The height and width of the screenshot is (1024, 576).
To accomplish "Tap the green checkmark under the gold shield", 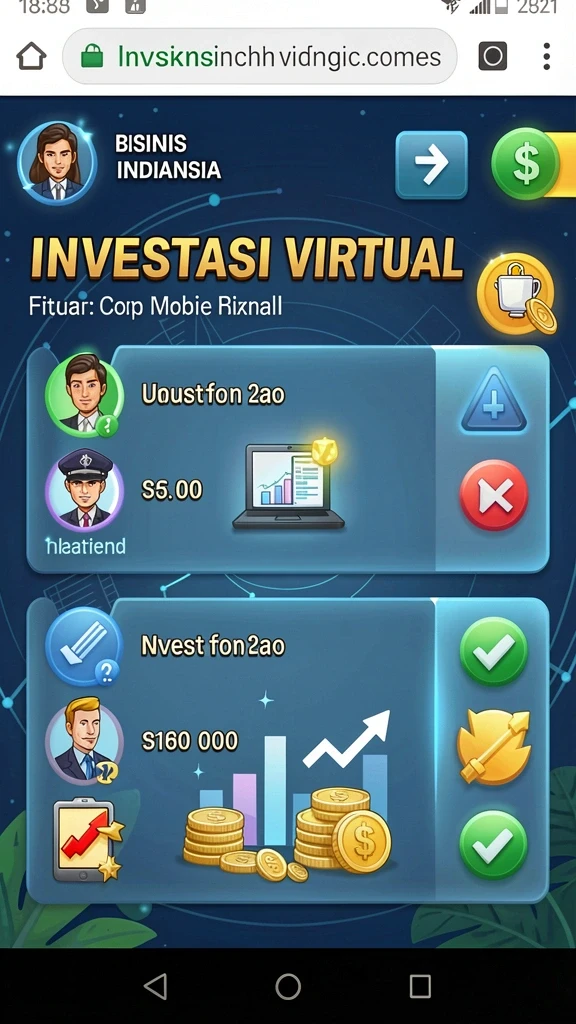I will point(494,844).
